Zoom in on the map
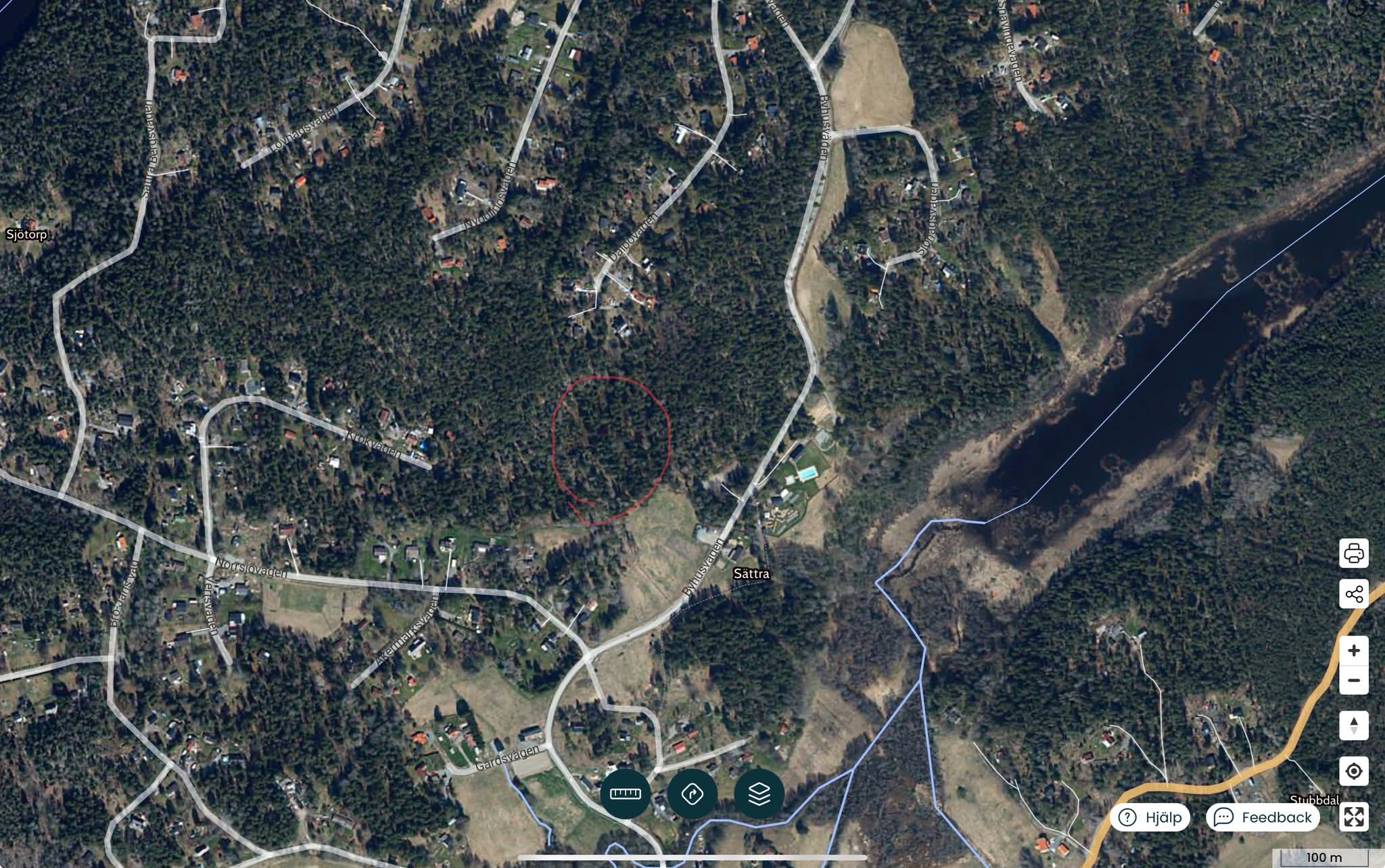The width and height of the screenshot is (1385, 868). 1354,650
